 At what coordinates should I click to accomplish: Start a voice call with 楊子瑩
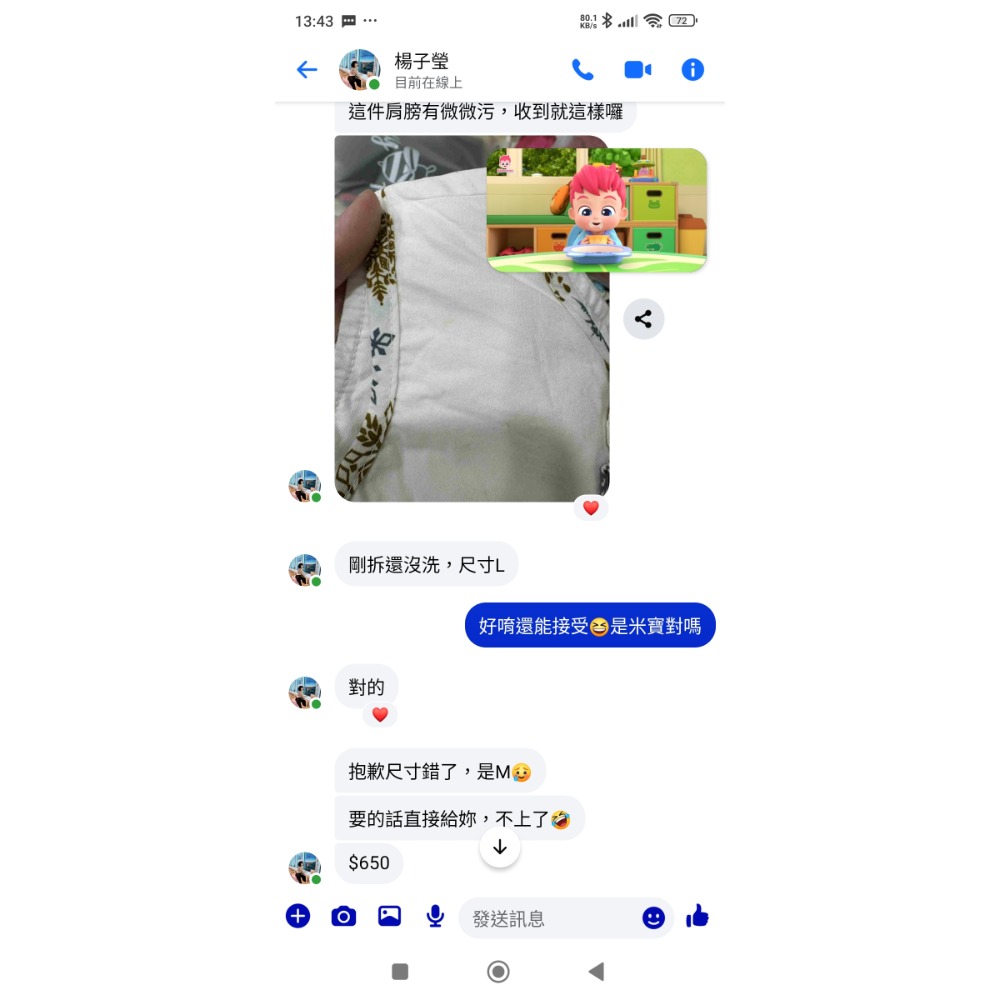582,69
